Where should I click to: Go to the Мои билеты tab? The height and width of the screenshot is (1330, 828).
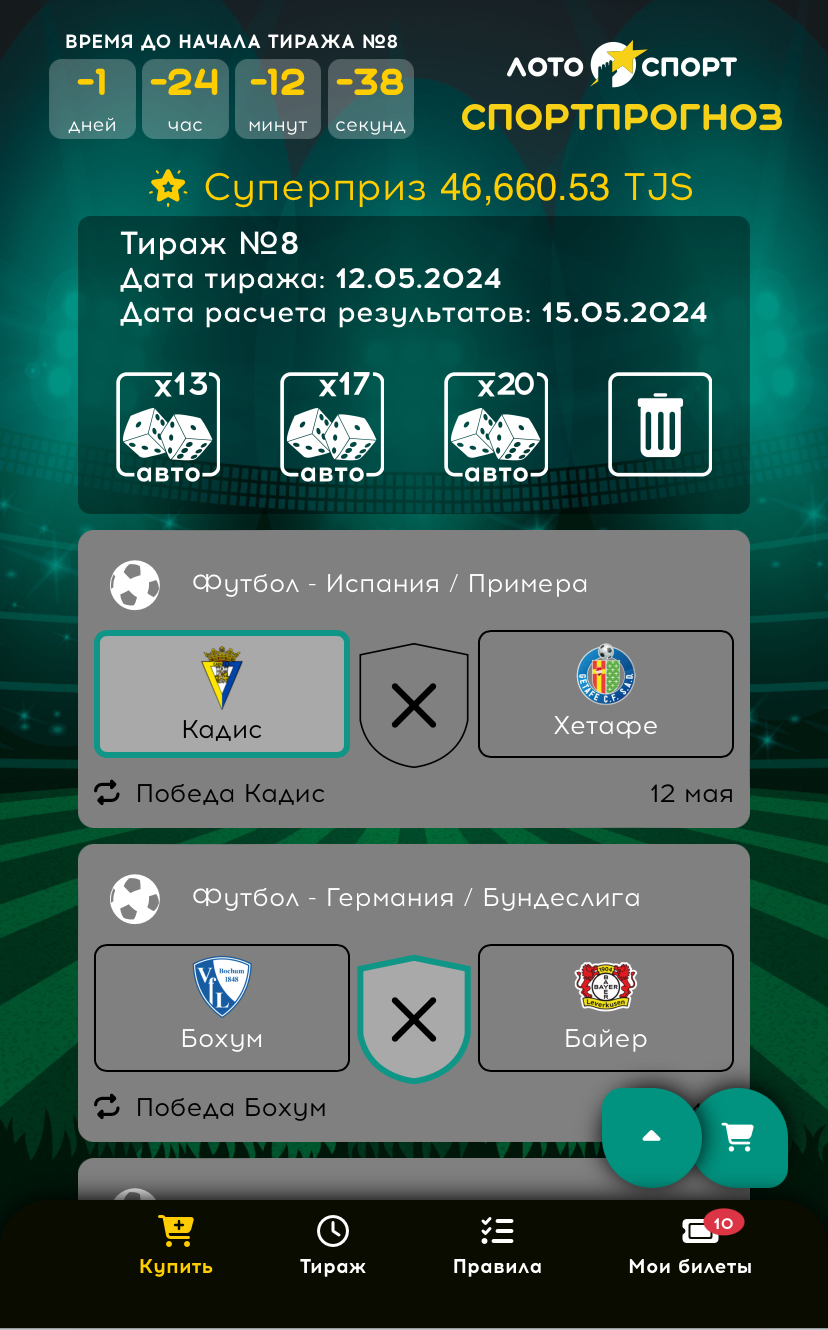click(690, 1245)
